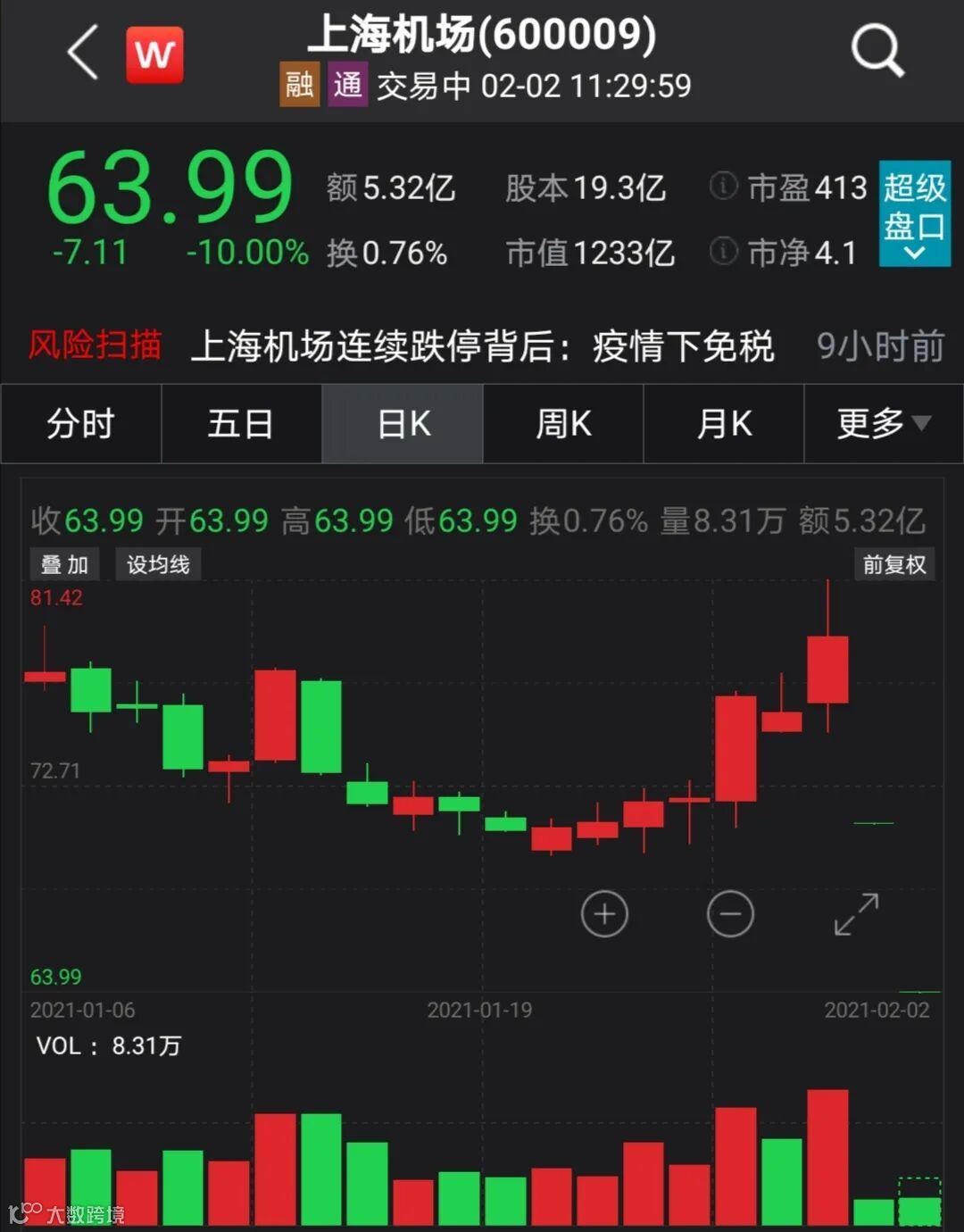964x1232 pixels.
Task: Select the 日K chart tab
Action: [x=403, y=424]
